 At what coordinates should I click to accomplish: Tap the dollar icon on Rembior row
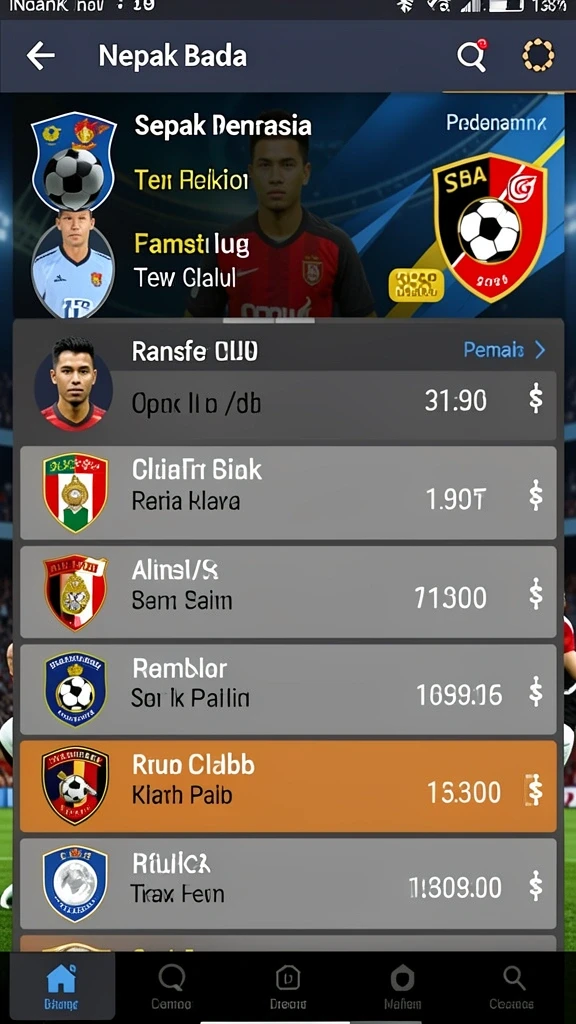[536, 691]
